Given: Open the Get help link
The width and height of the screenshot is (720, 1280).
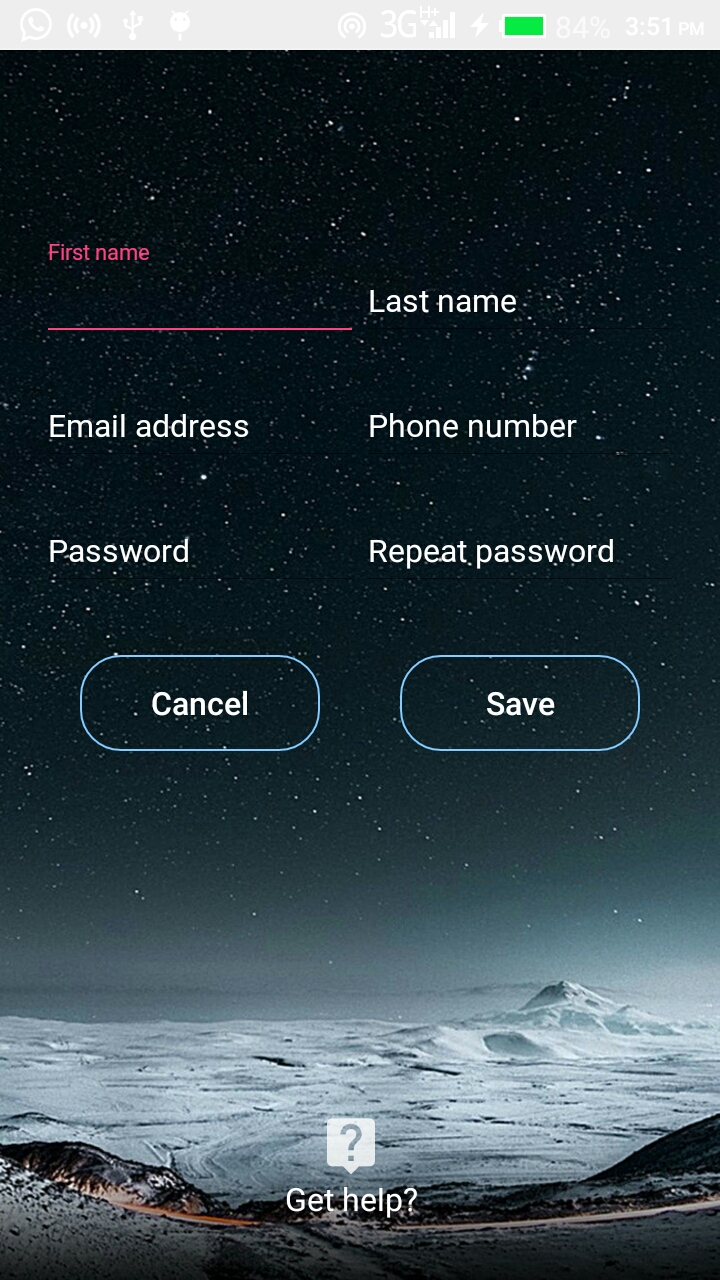Looking at the screenshot, I should pyautogui.click(x=351, y=1170).
